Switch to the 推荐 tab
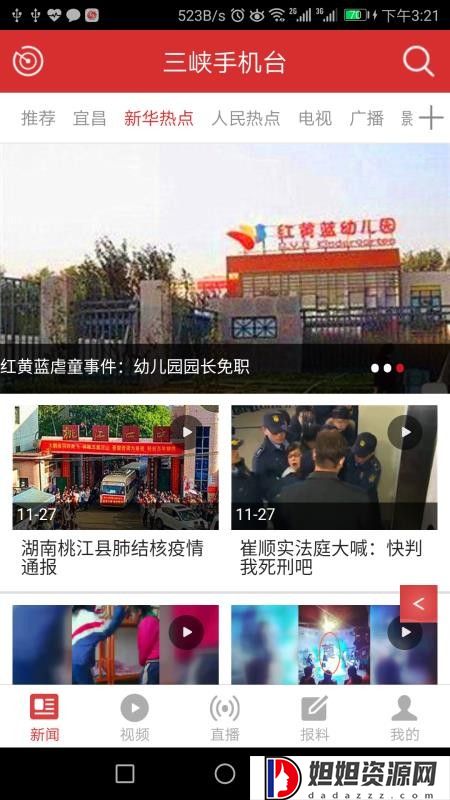Image resolution: width=450 pixels, height=800 pixels. [x=38, y=118]
